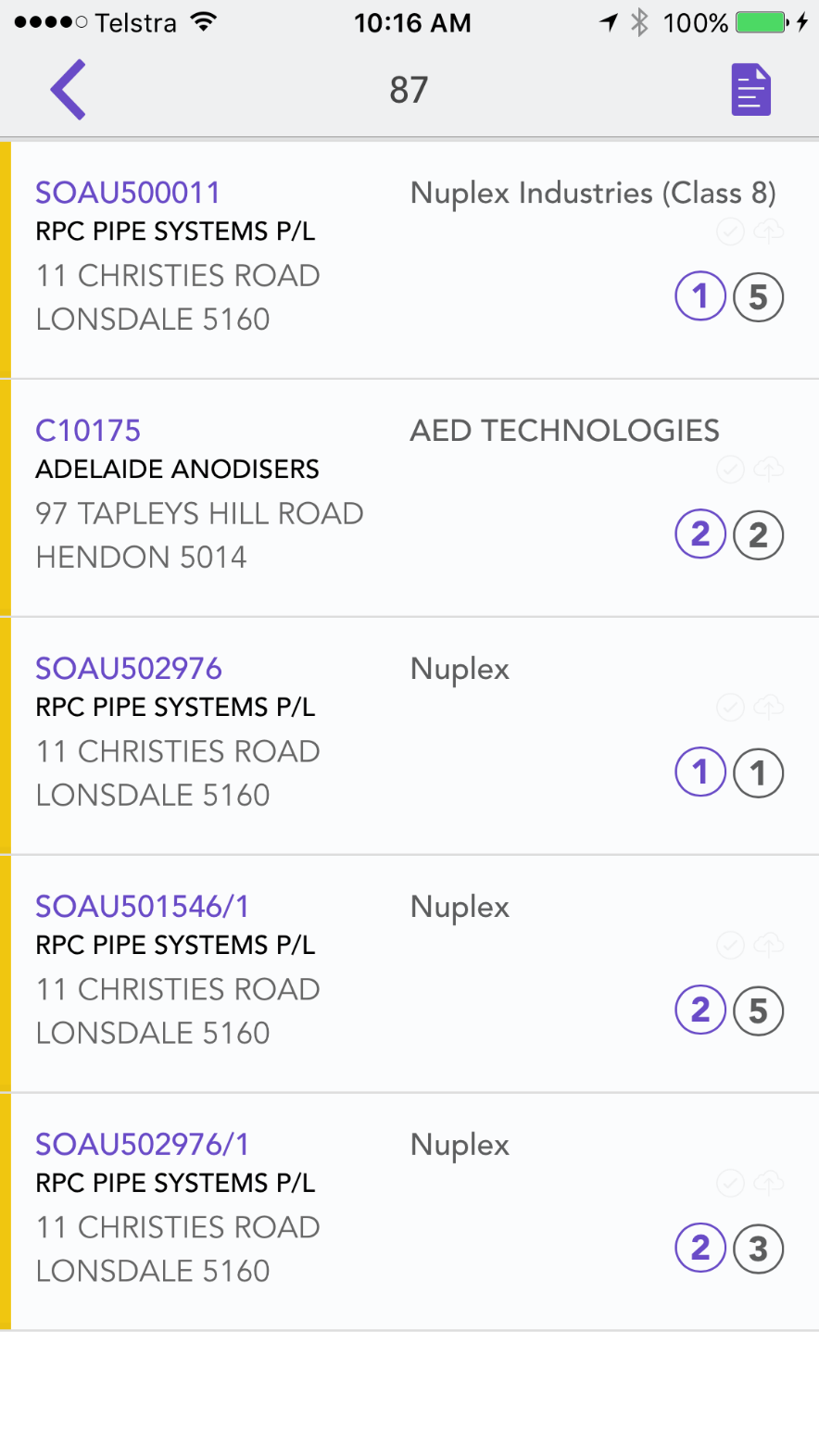Select the SOAU502976 Nuplex delivery row
This screenshot has width=819, height=1456.
coord(408,735)
